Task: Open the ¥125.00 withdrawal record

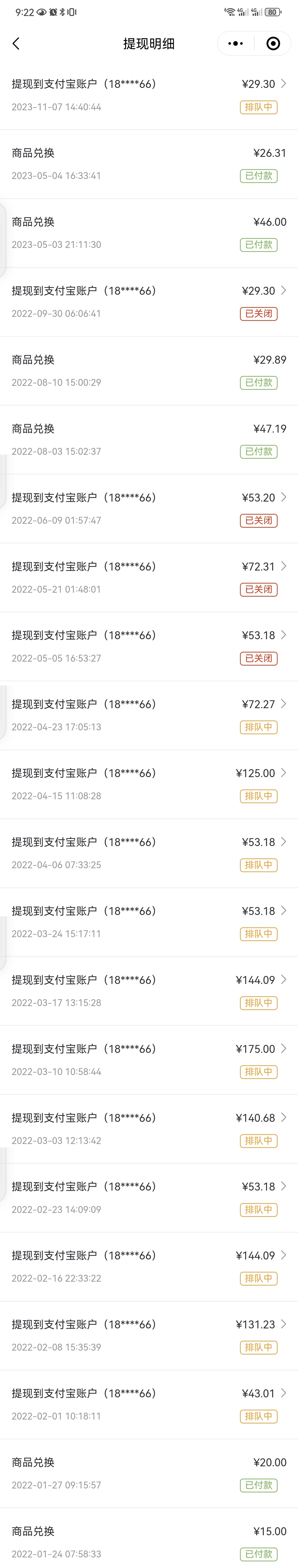Action: tap(149, 784)
